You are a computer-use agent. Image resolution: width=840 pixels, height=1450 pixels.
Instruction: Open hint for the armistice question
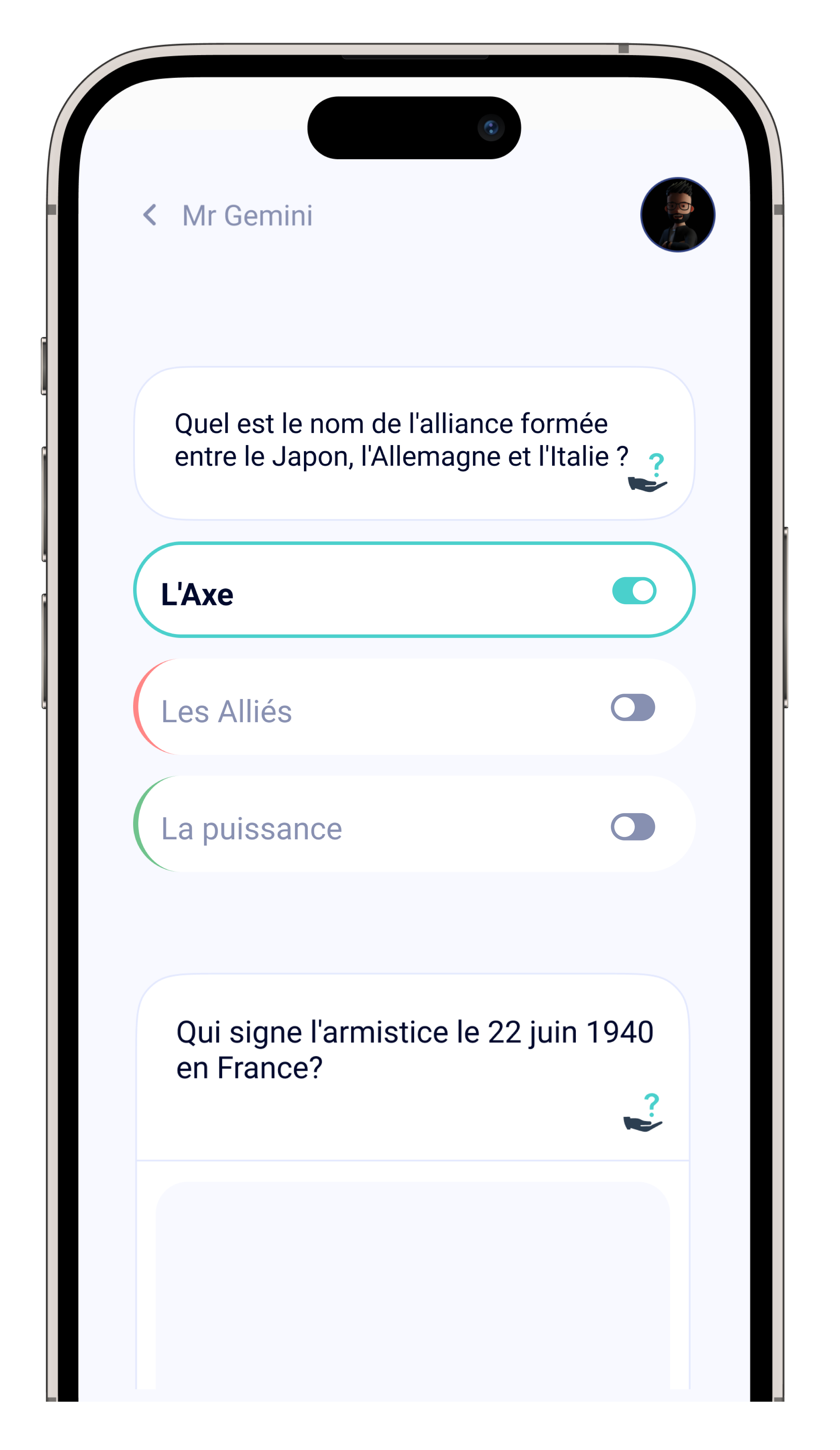[x=643, y=1113]
